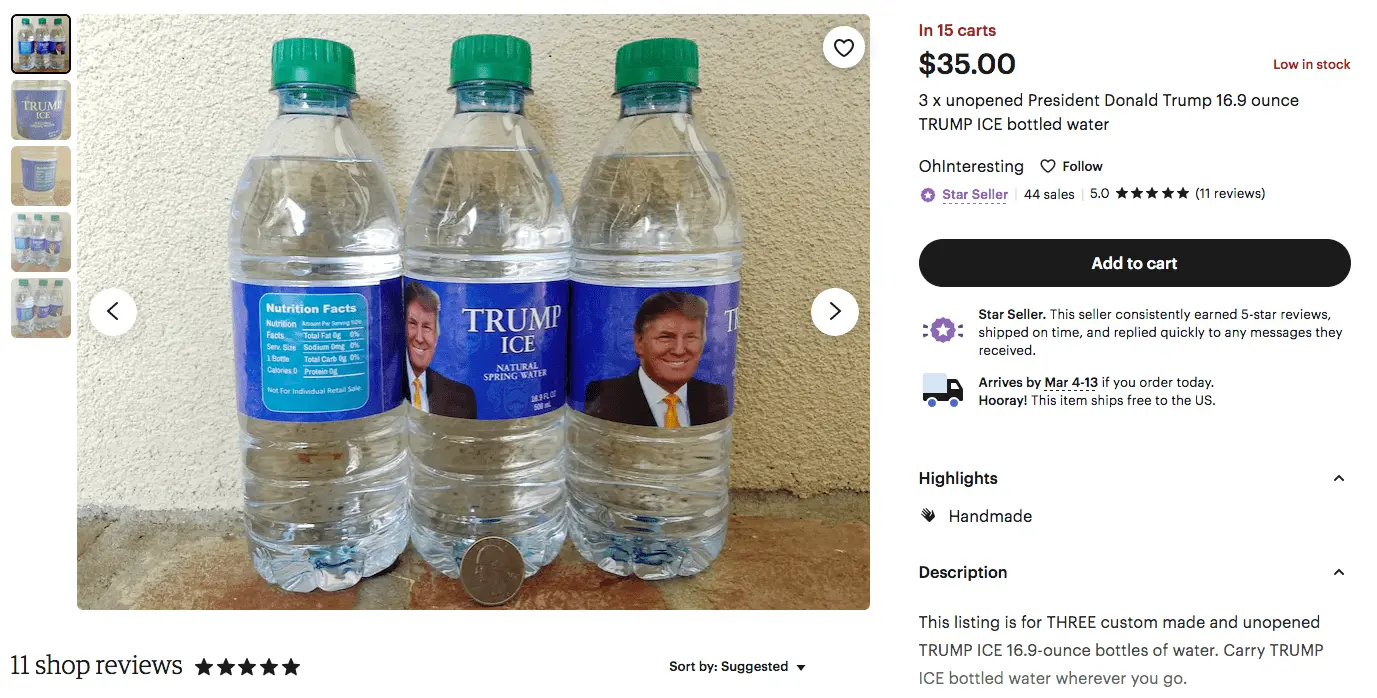Follow the OhInteresting shop
The image size is (1377, 698).
coord(1071,166)
